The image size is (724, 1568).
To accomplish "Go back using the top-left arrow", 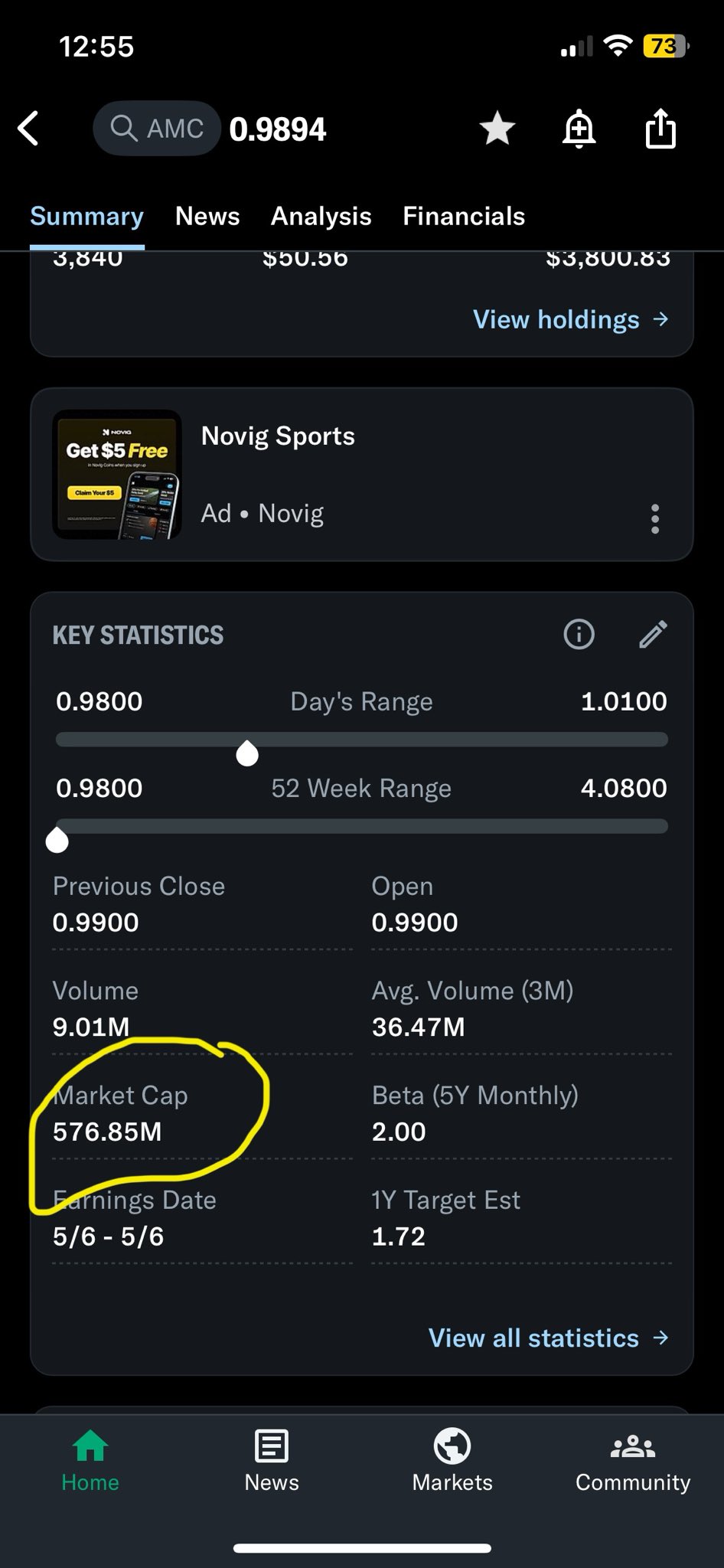I will tap(29, 129).
